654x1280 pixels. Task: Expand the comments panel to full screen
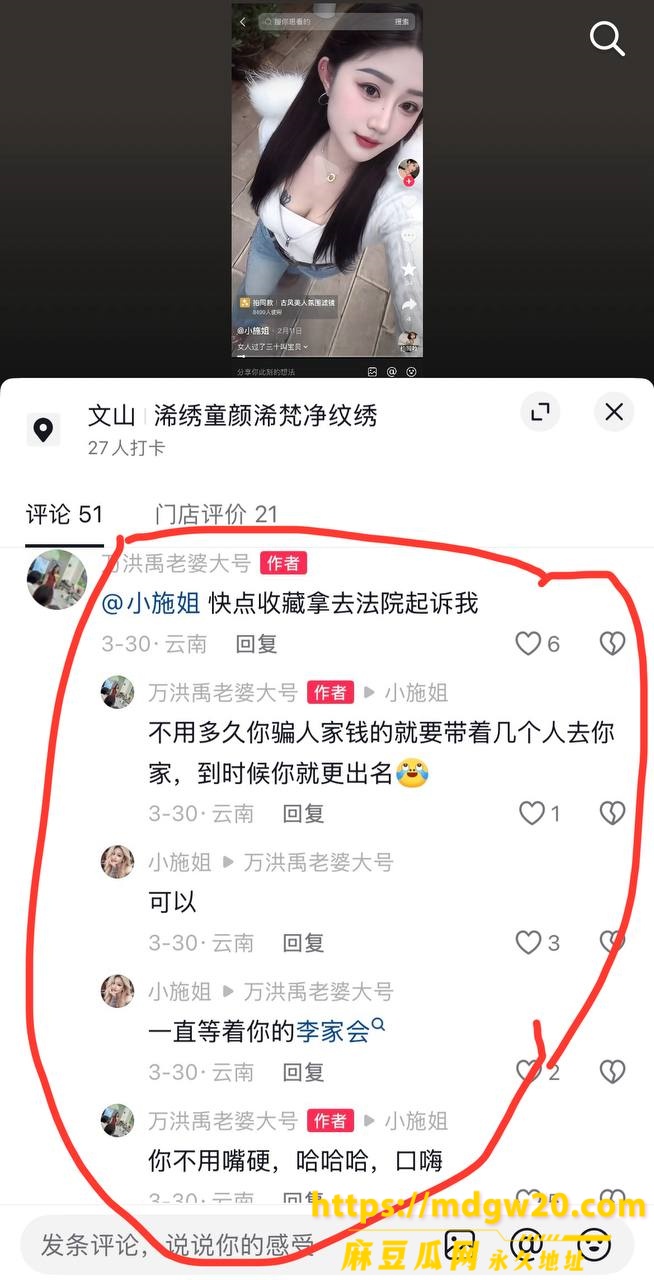coord(540,412)
